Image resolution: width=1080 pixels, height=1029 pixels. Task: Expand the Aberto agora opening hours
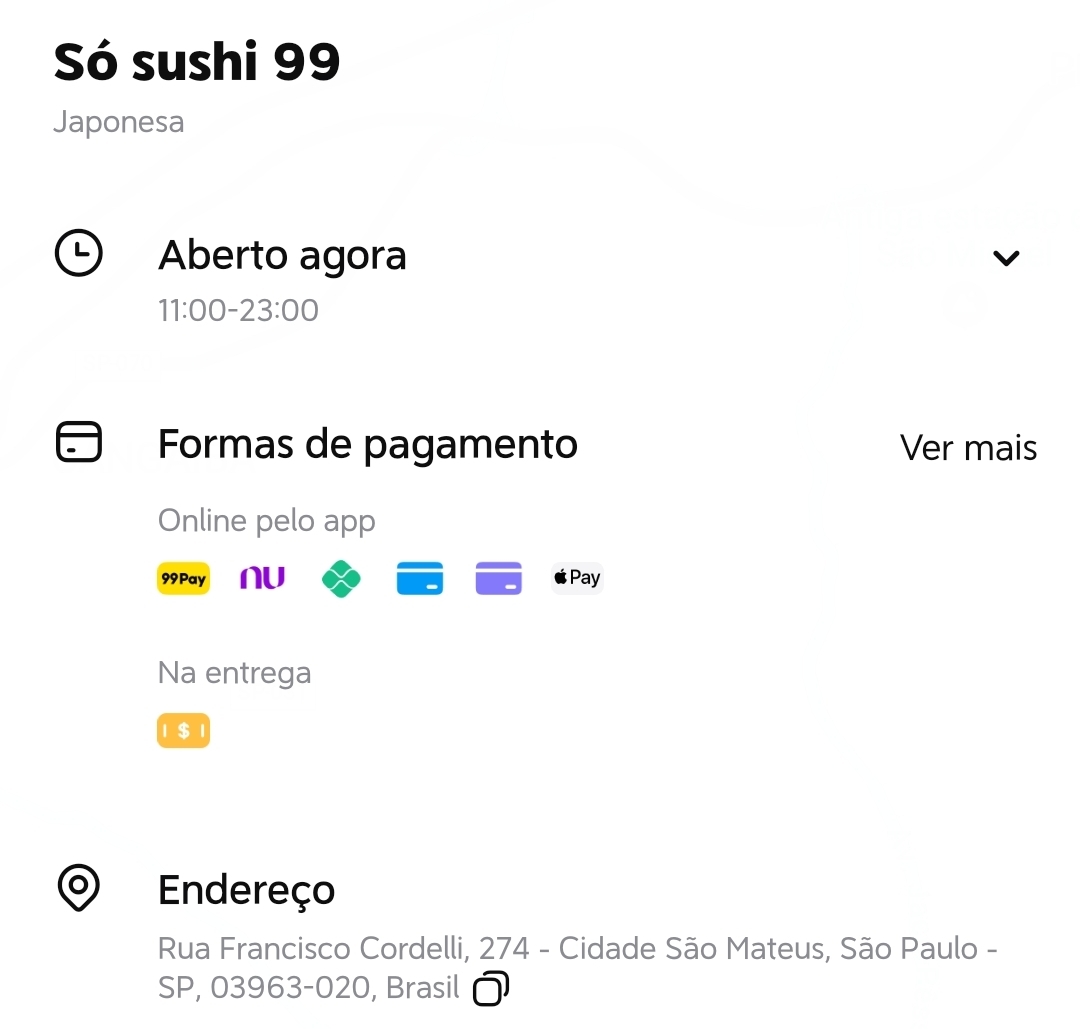pos(1005,259)
